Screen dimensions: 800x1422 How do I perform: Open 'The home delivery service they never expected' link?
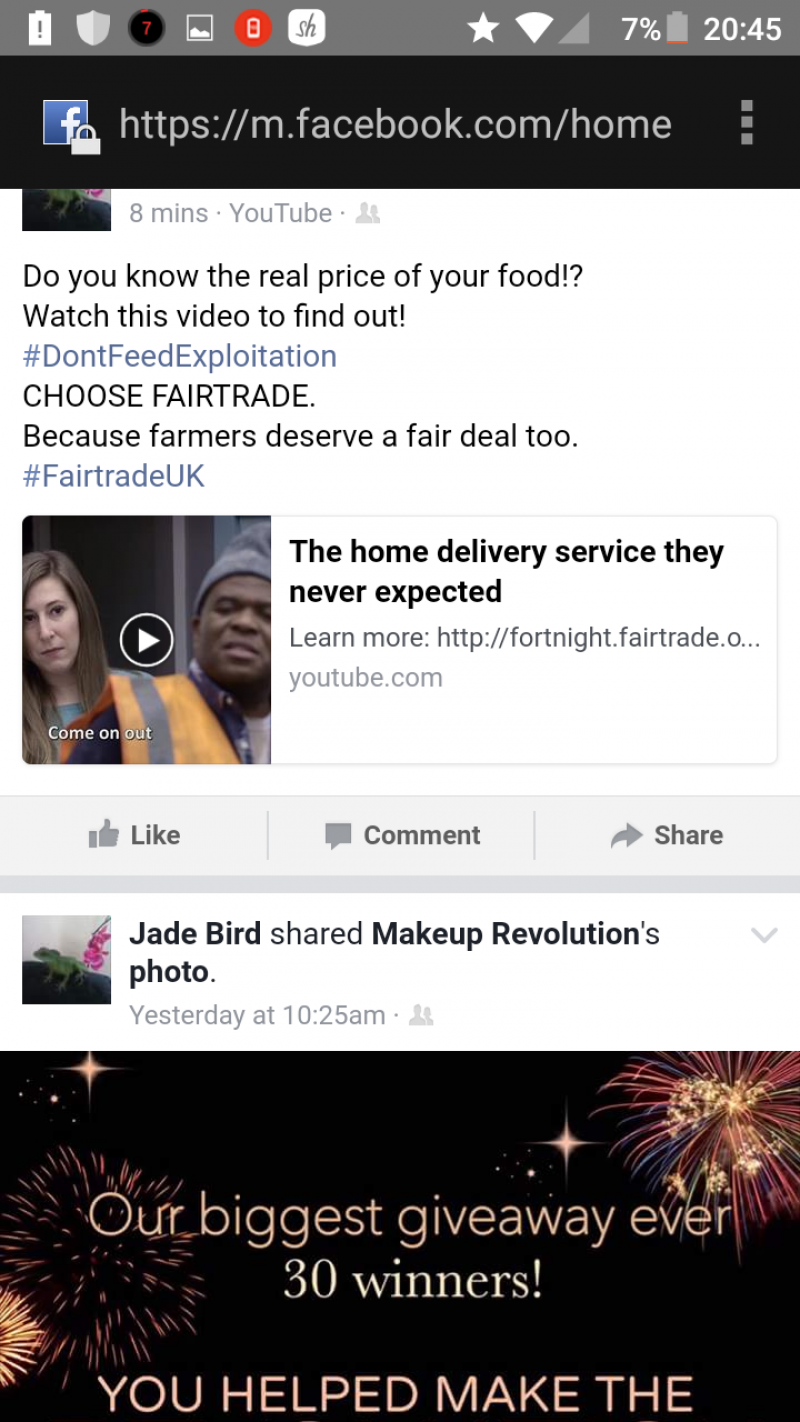[506, 571]
